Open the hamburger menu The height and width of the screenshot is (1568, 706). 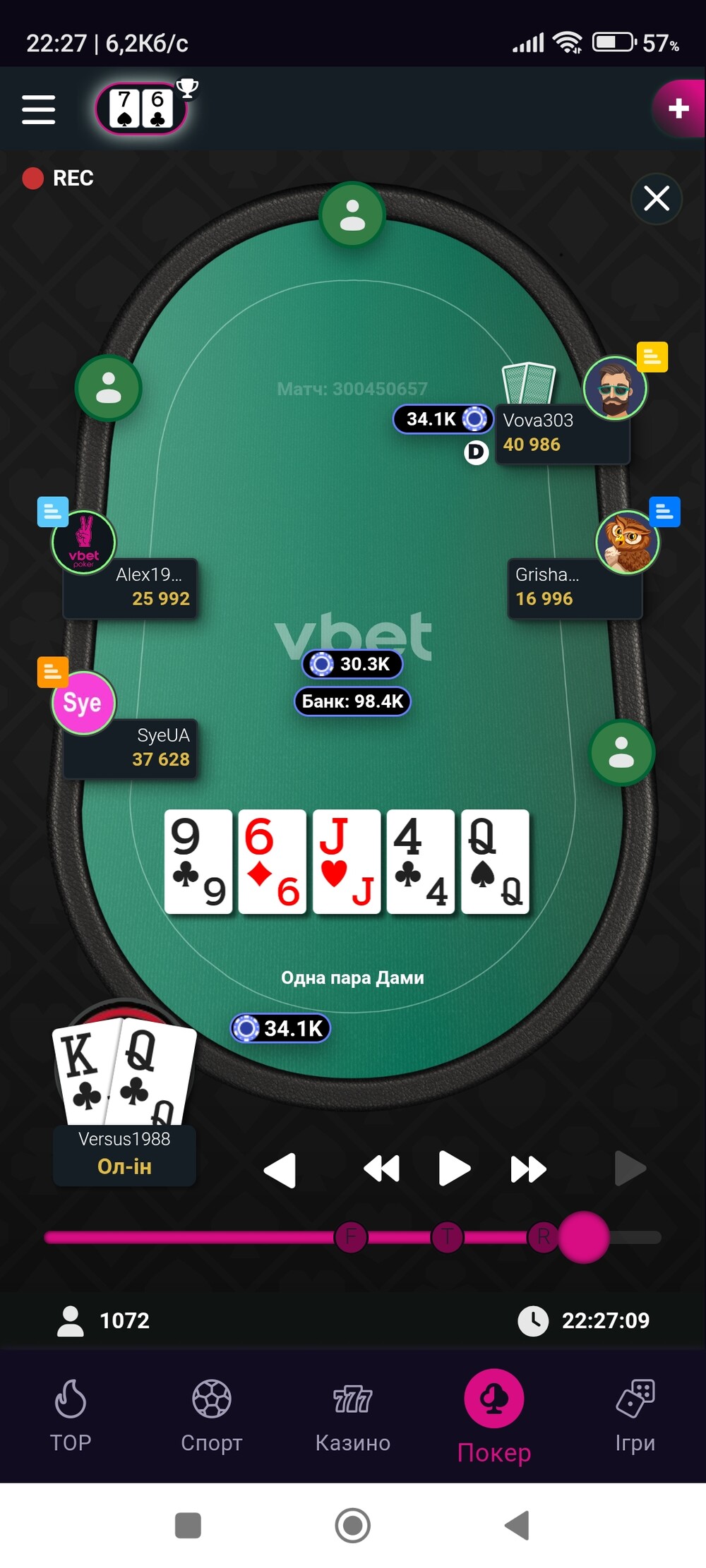tap(38, 109)
